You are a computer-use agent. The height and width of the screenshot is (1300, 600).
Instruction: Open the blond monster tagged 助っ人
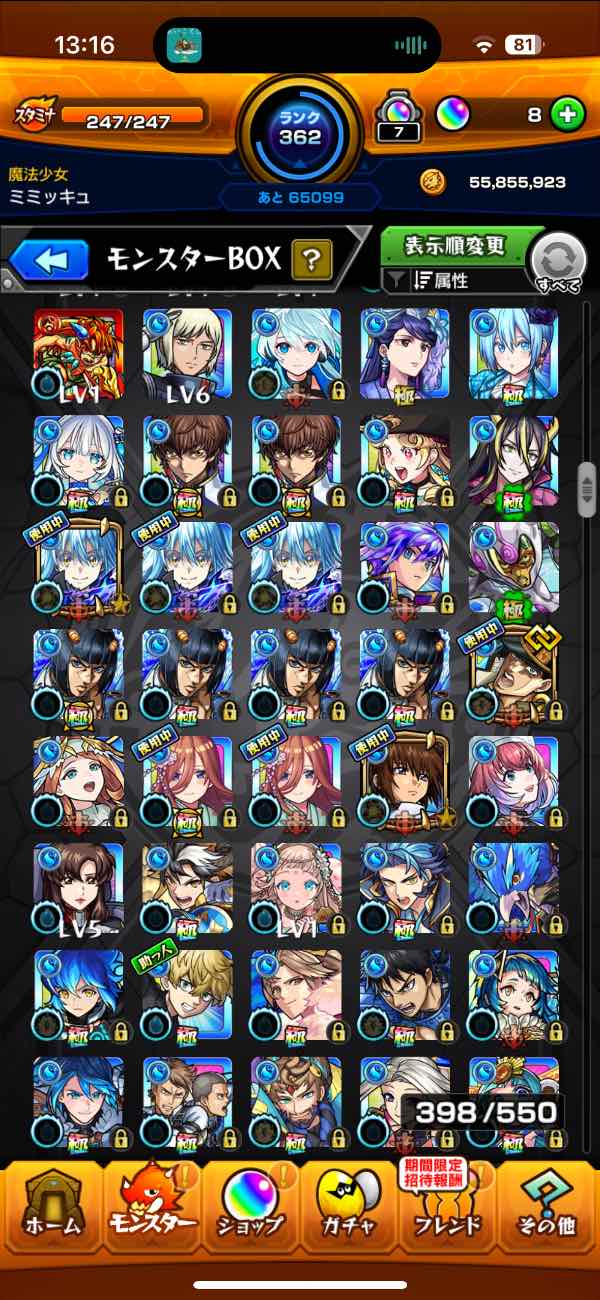click(x=187, y=996)
